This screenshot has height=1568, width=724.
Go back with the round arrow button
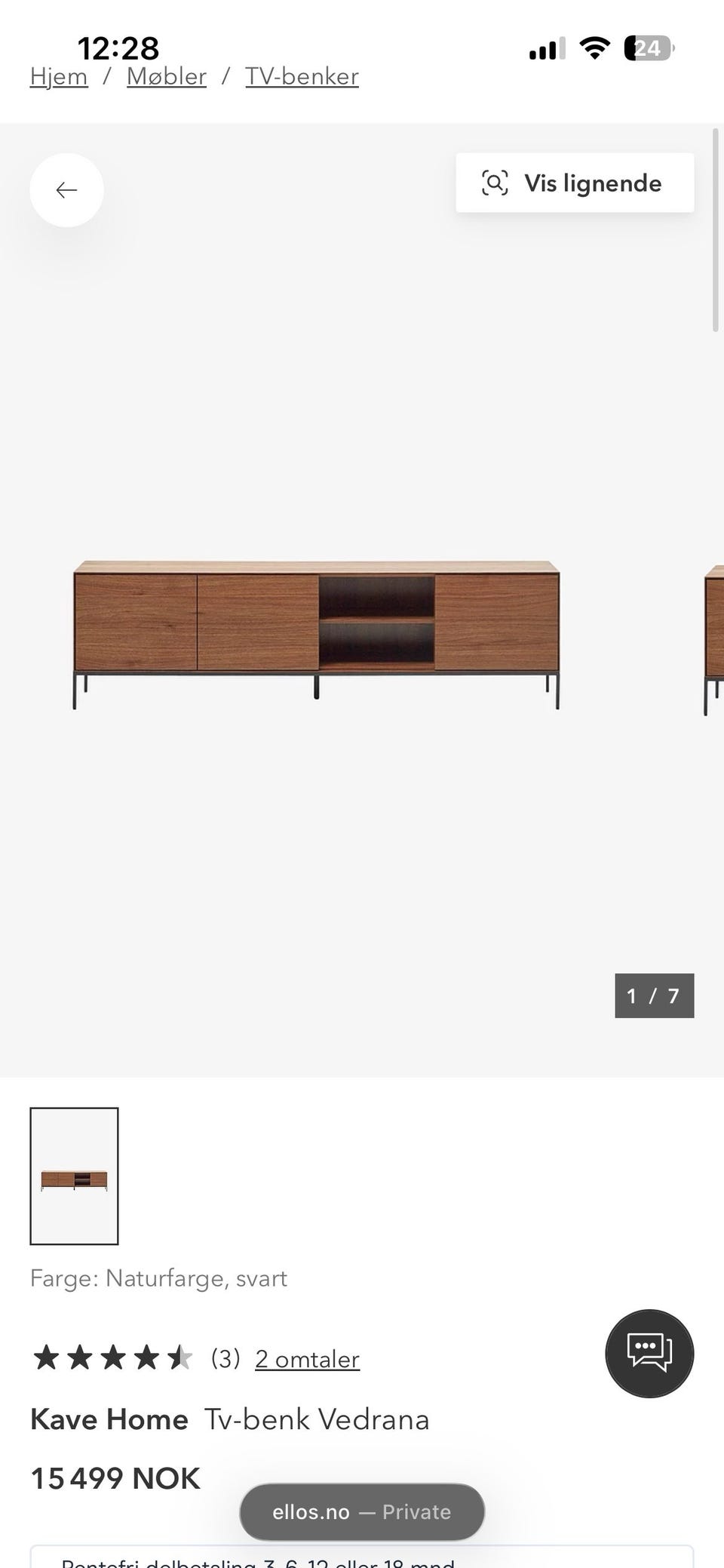[66, 190]
